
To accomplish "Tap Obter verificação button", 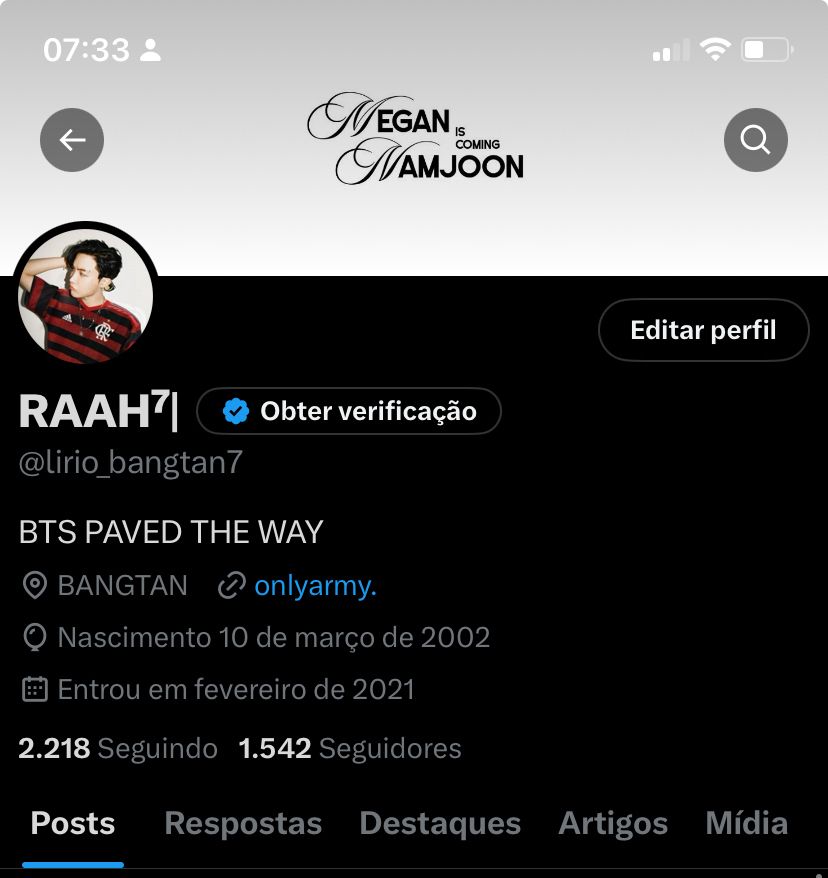I will point(349,411).
